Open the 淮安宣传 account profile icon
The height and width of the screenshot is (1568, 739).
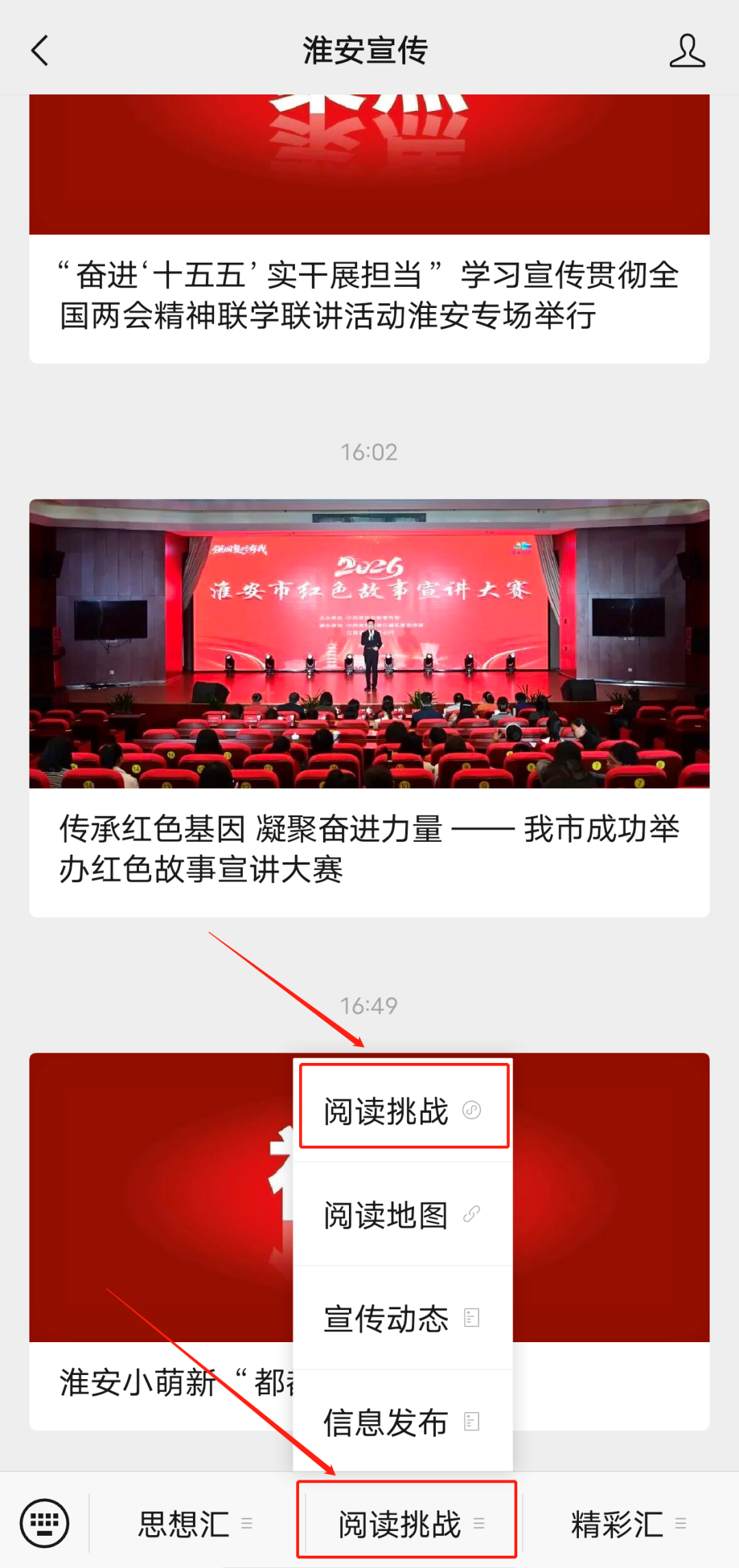pos(686,51)
